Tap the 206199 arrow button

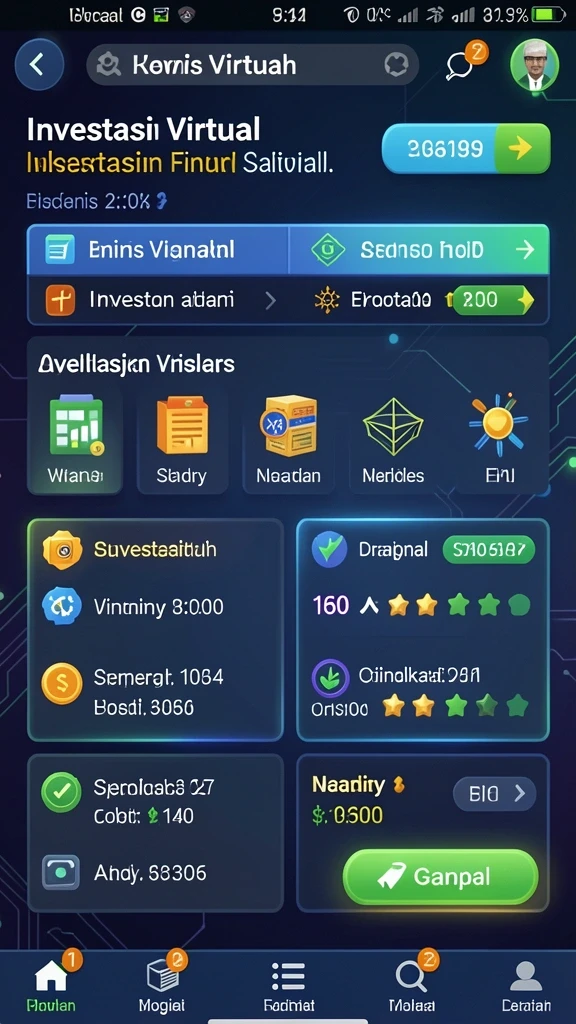466,149
